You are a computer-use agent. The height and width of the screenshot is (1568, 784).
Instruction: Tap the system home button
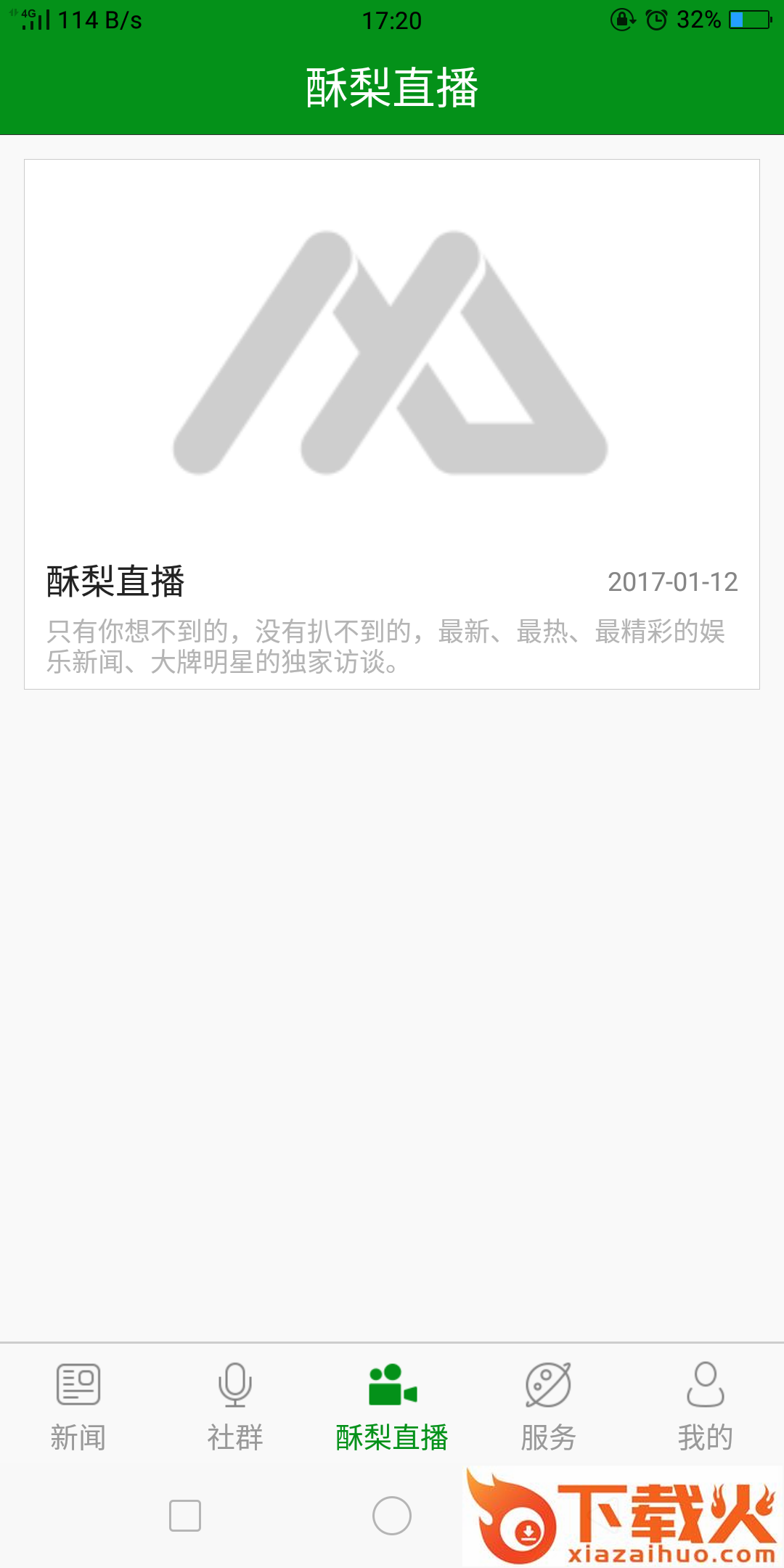pyautogui.click(x=392, y=1516)
